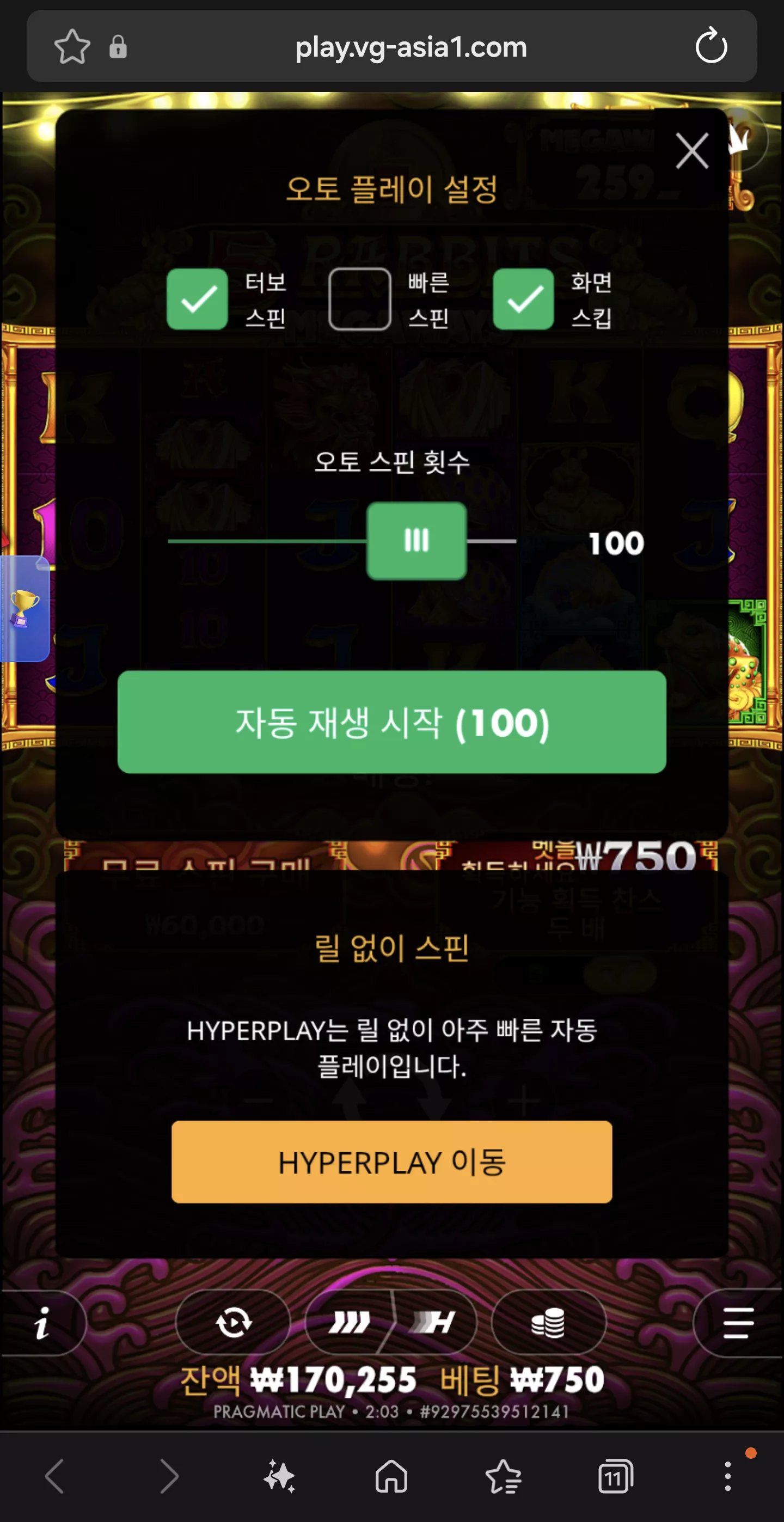784x1522 pixels.
Task: Go to the browser home page
Action: [391, 1476]
